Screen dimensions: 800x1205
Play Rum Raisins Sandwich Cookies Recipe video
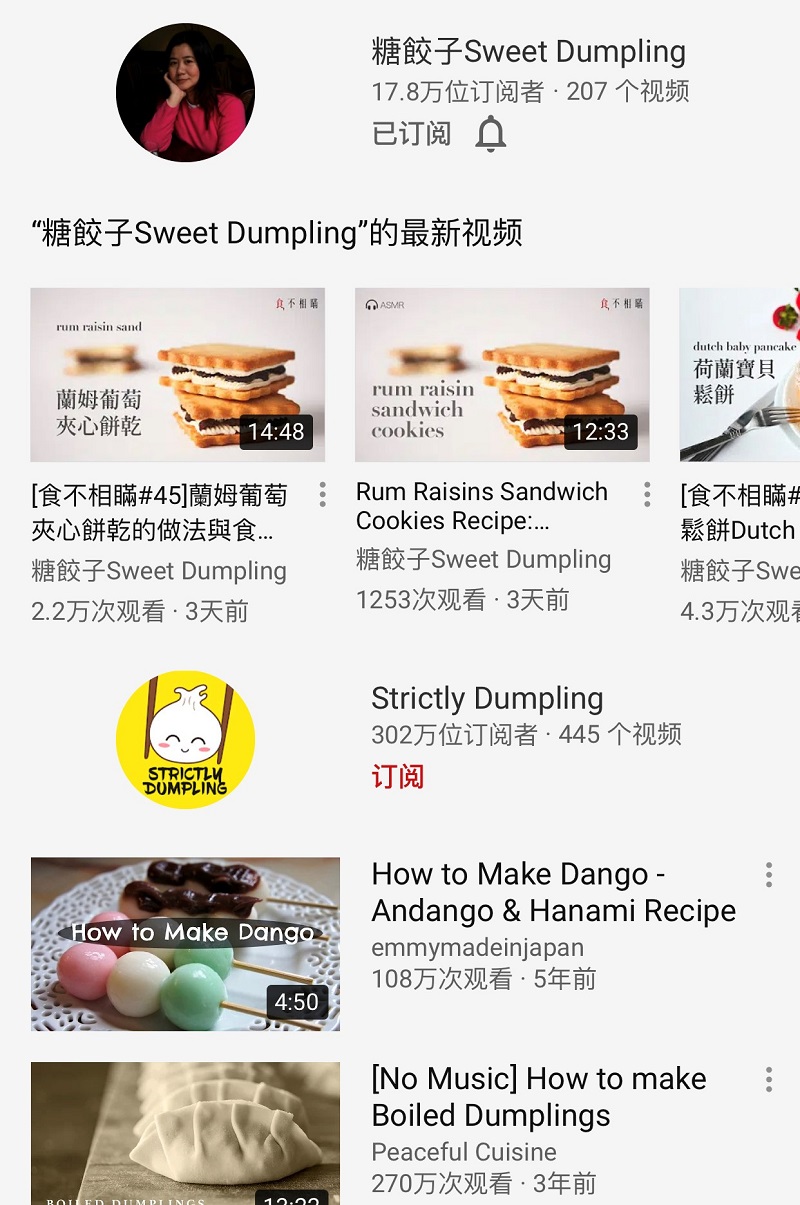(502, 375)
